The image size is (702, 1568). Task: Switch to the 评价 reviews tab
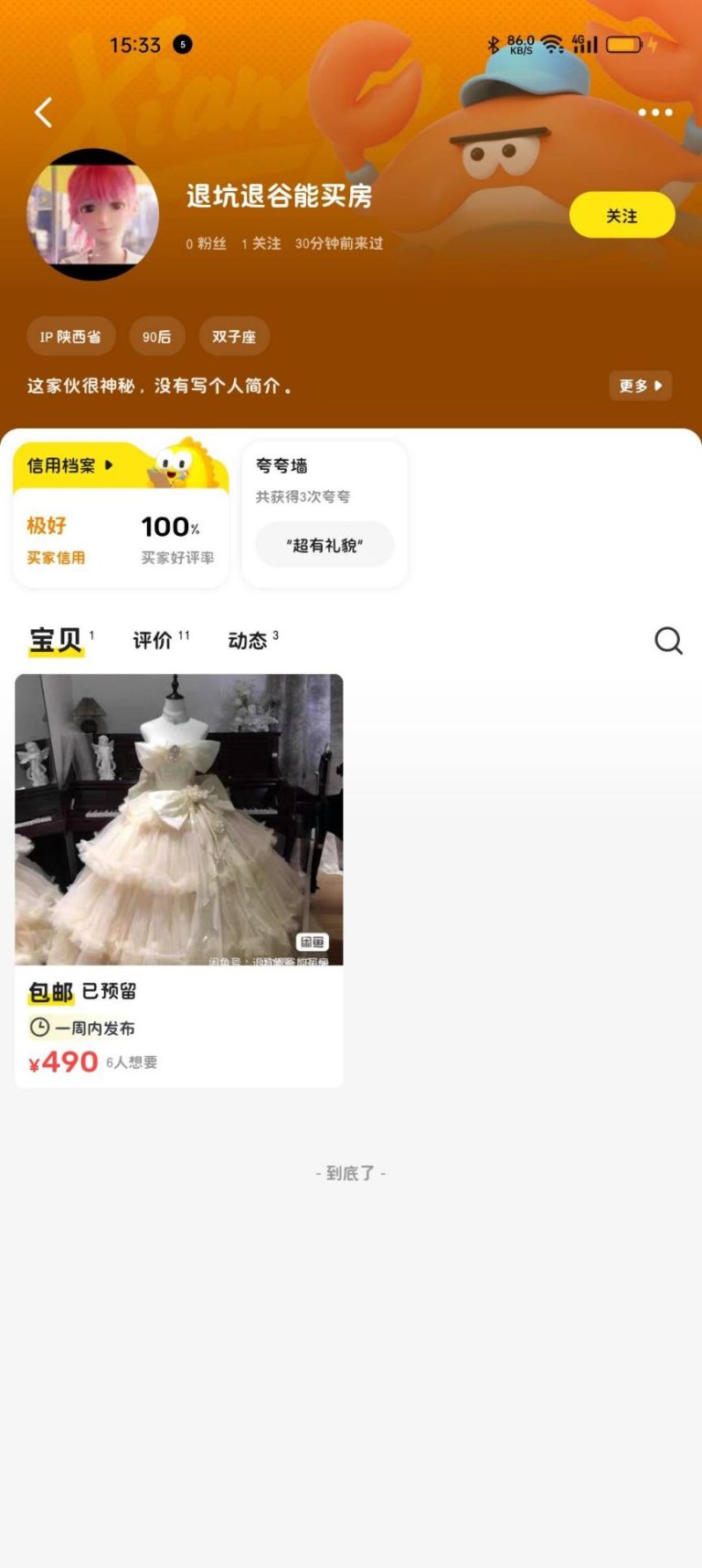click(x=153, y=641)
